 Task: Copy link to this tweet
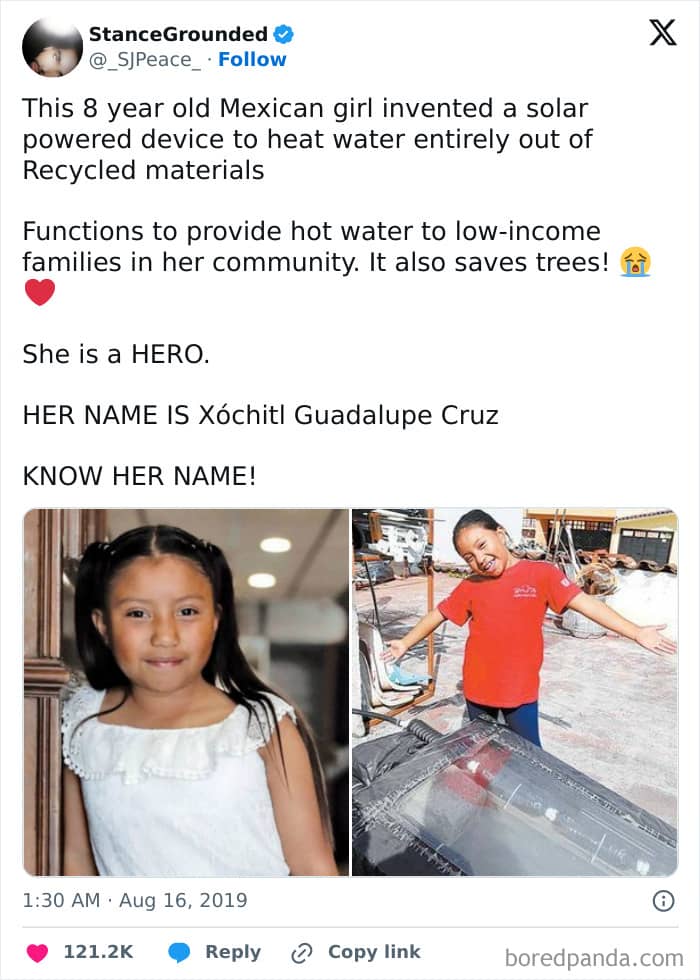(x=356, y=952)
